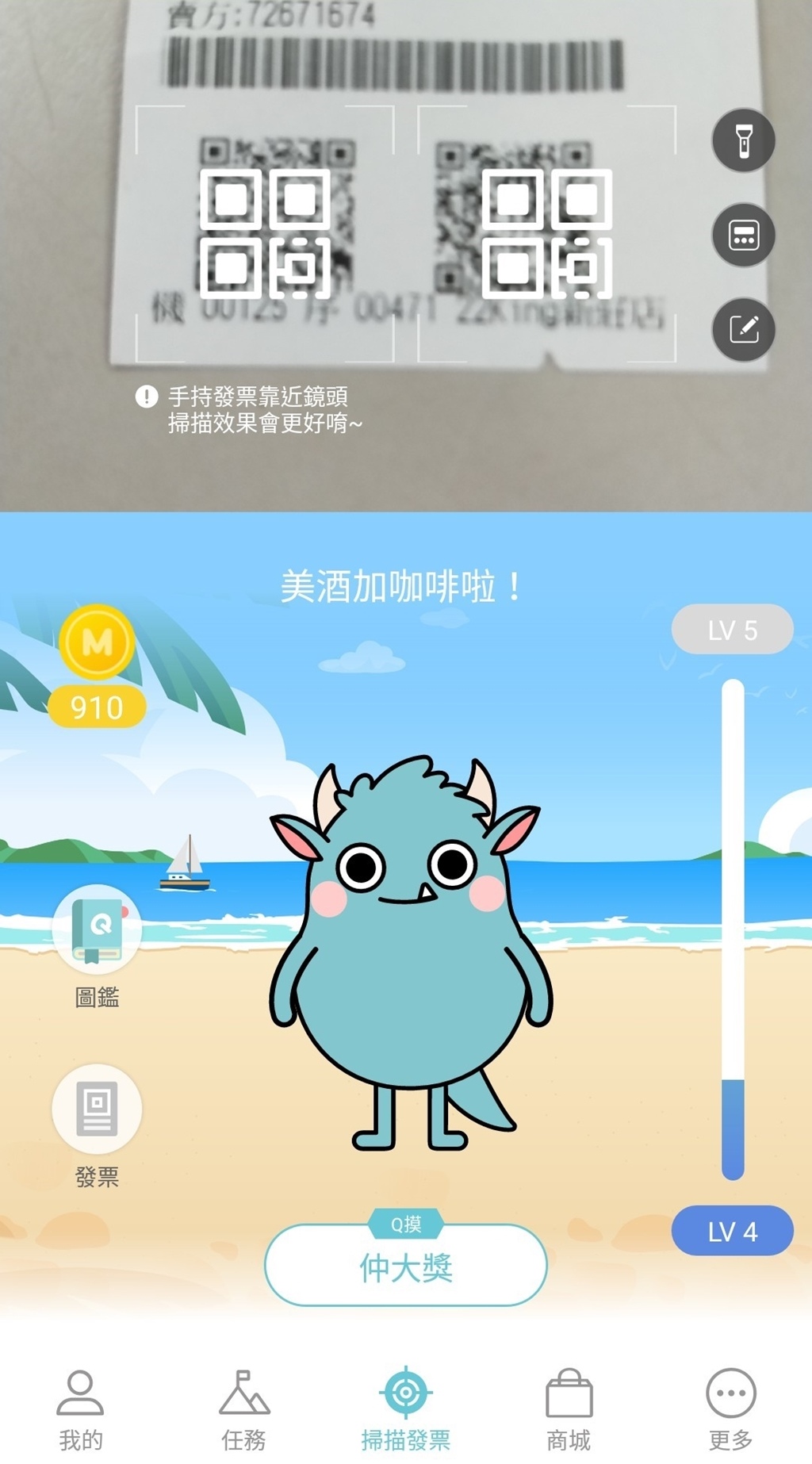Screen dimensions: 812x1464
Task: Turn on the flashlight
Action: click(x=743, y=140)
